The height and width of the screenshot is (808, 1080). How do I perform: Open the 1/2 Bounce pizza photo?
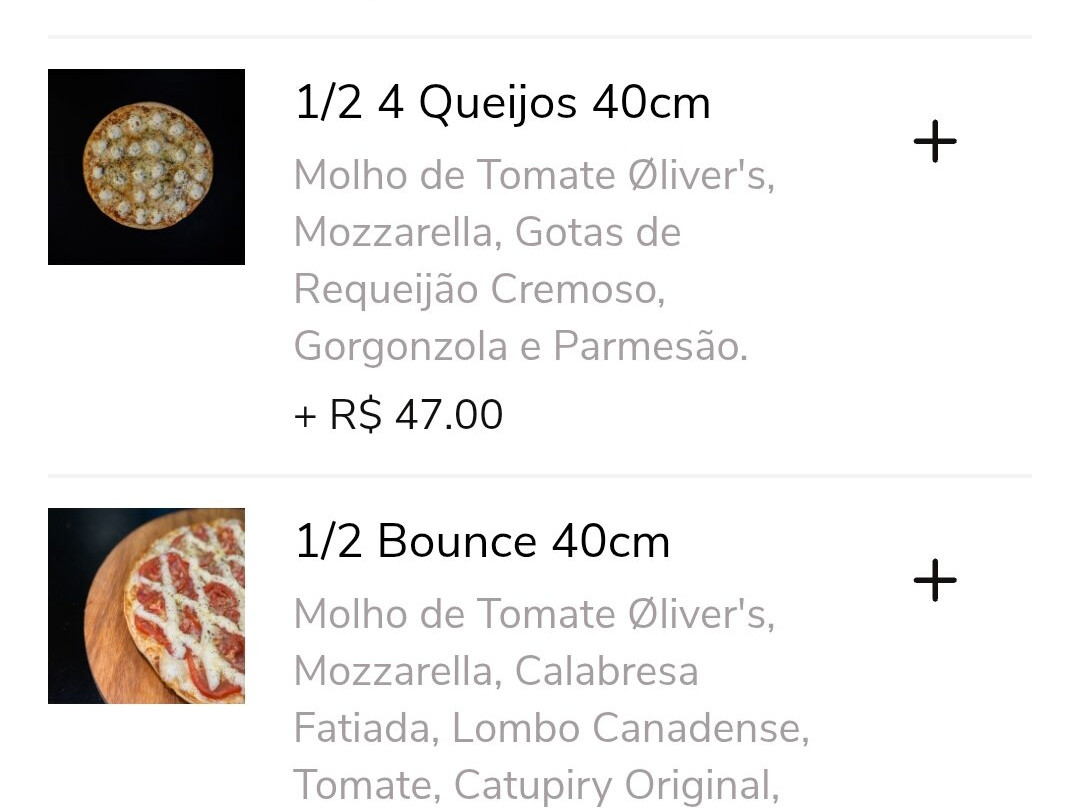point(146,606)
